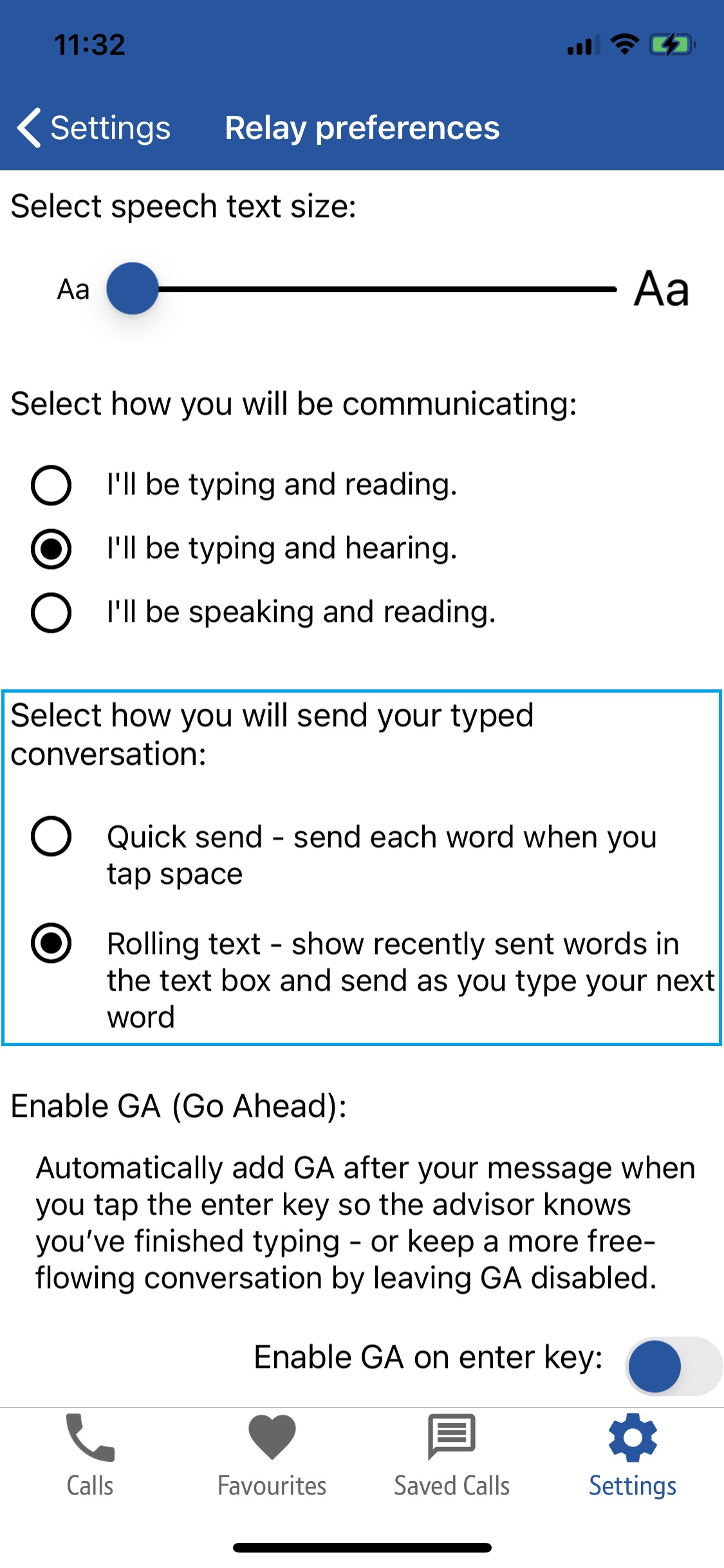Open the Favourites tab

[272, 1456]
